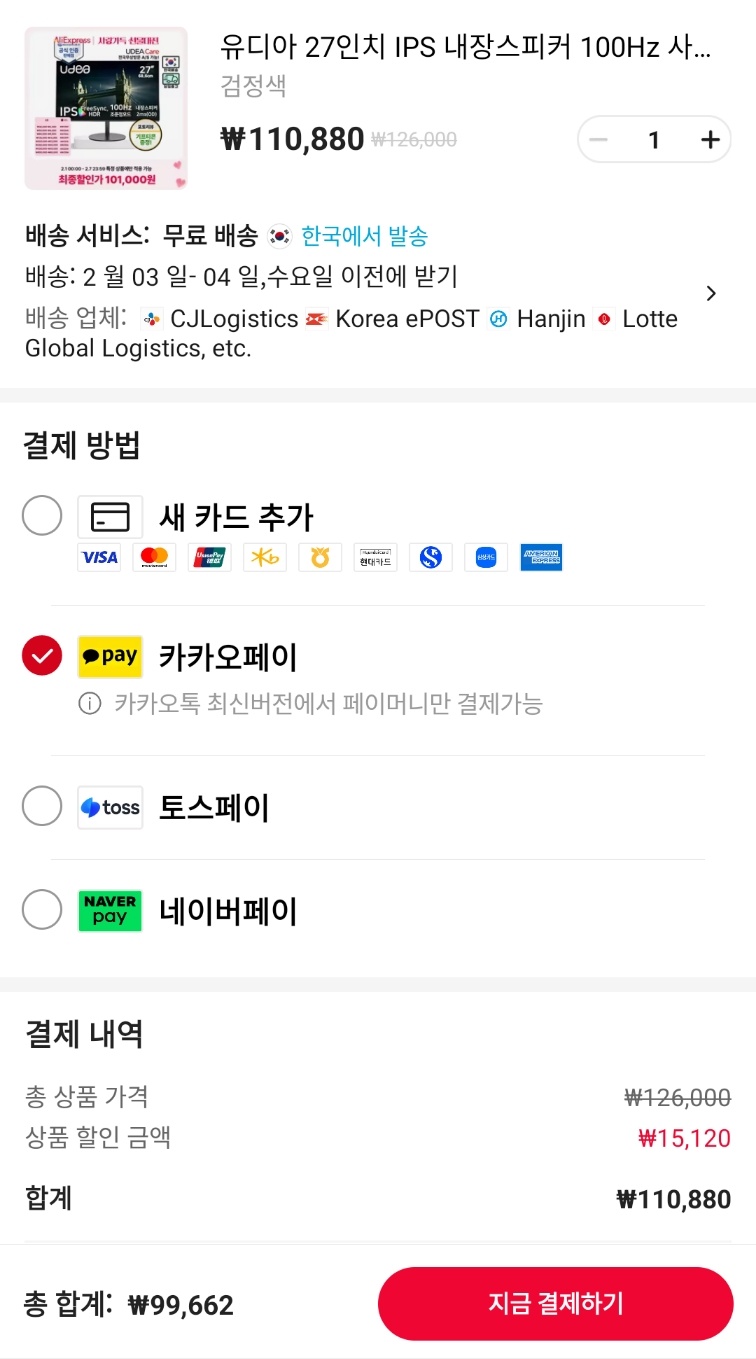Viewport: 756px width, 1359px height.
Task: Decrease quantity with the minus button
Action: pyautogui.click(x=598, y=140)
